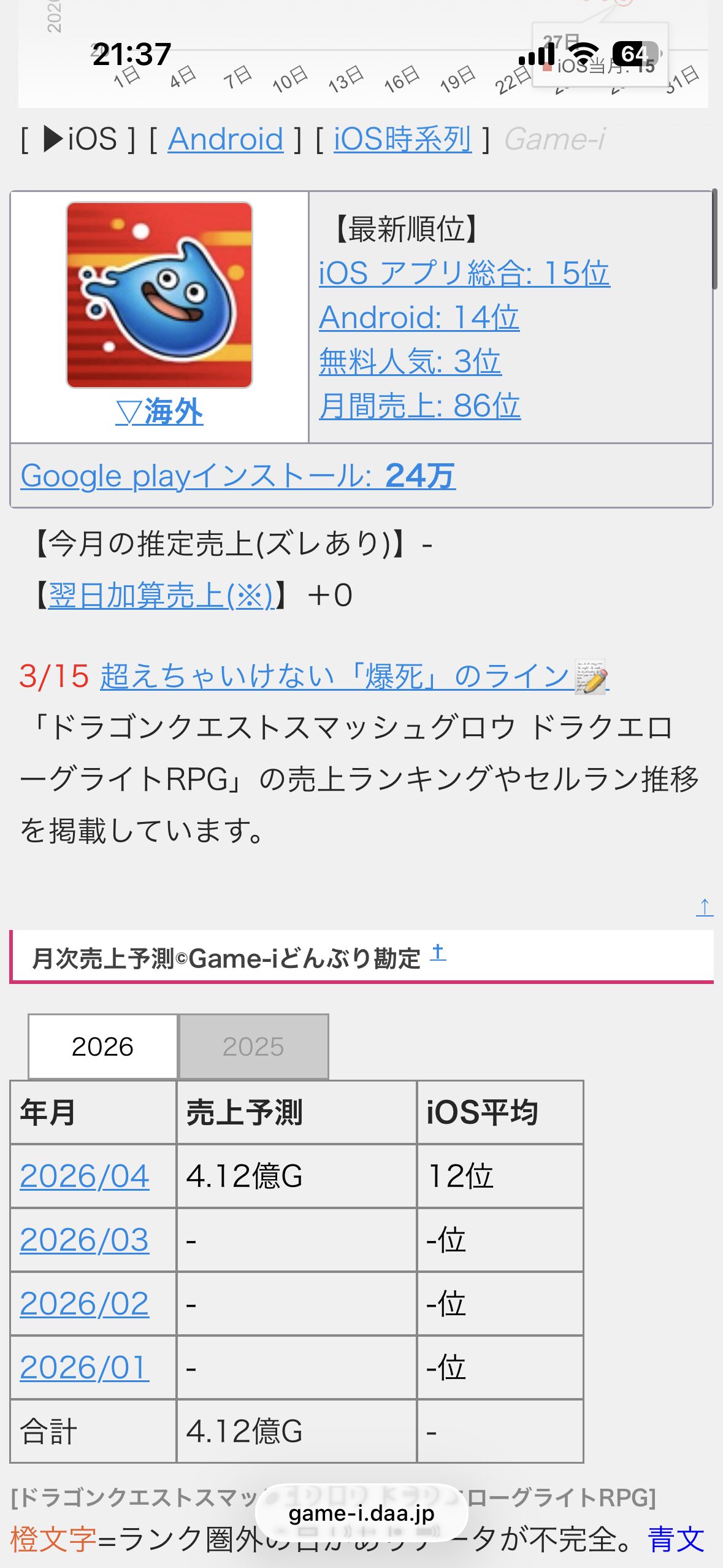Open the 2026/04 monthly link
The width and height of the screenshot is (723, 1568).
click(x=85, y=1176)
